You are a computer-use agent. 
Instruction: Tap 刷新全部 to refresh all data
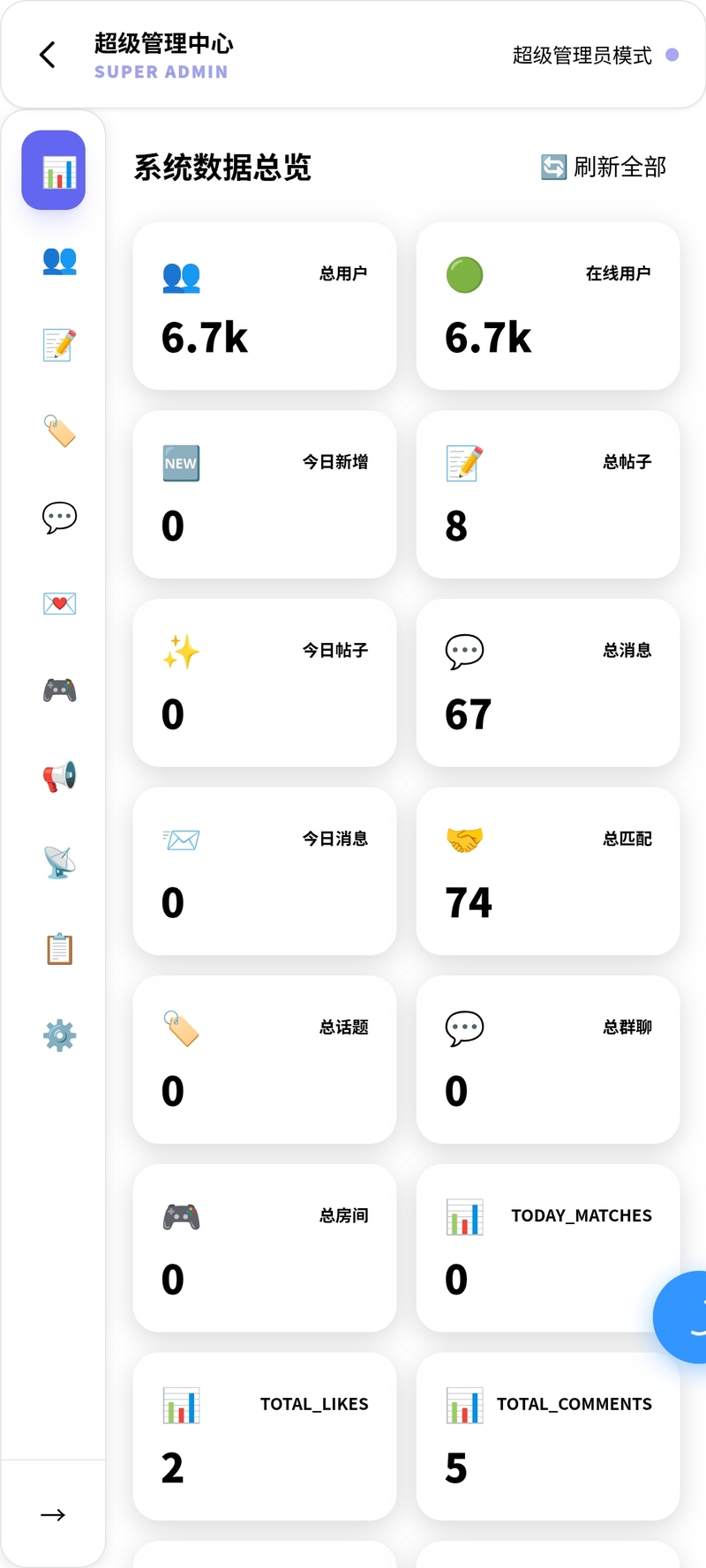(604, 167)
